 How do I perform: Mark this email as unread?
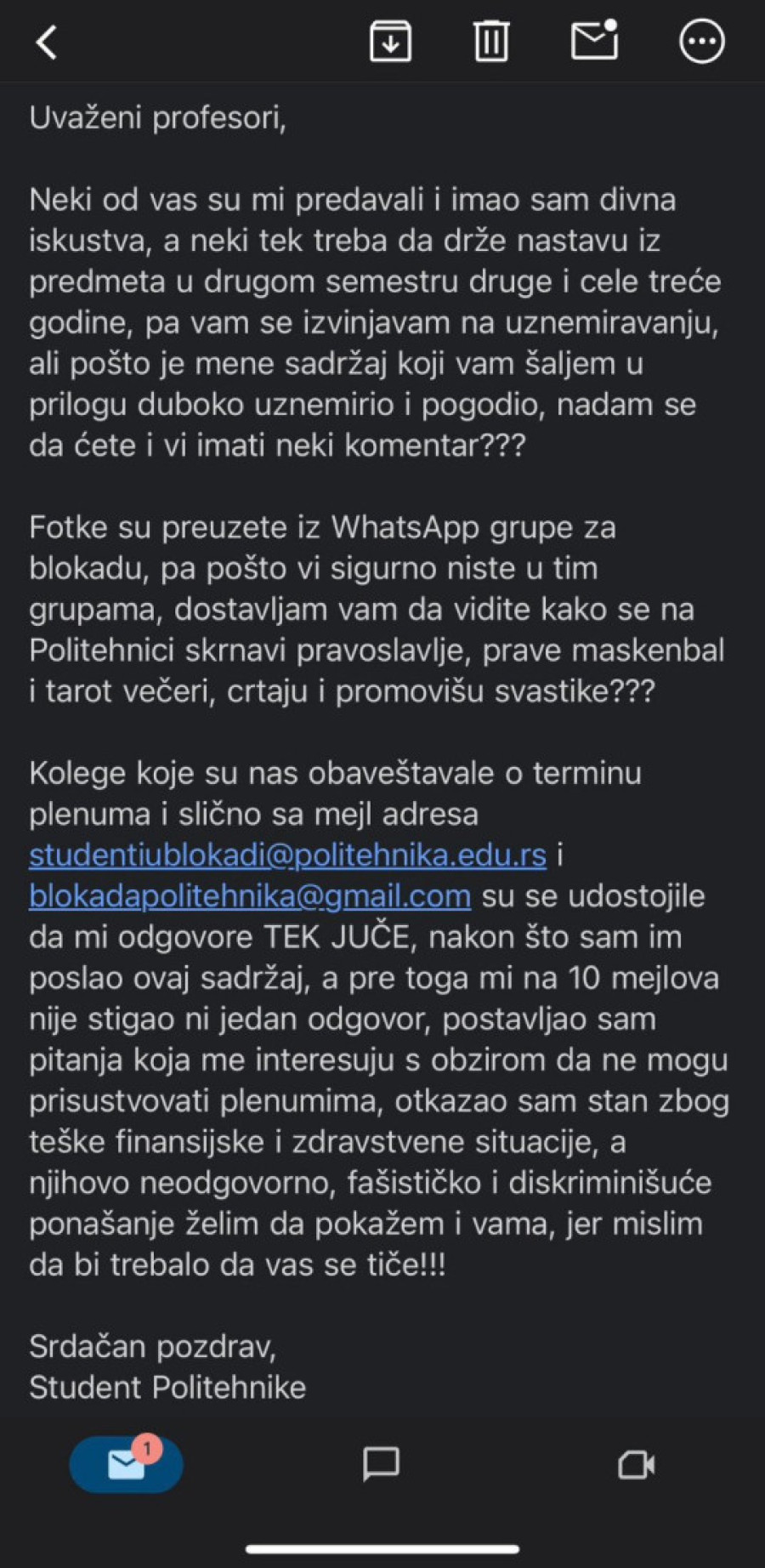tap(593, 41)
